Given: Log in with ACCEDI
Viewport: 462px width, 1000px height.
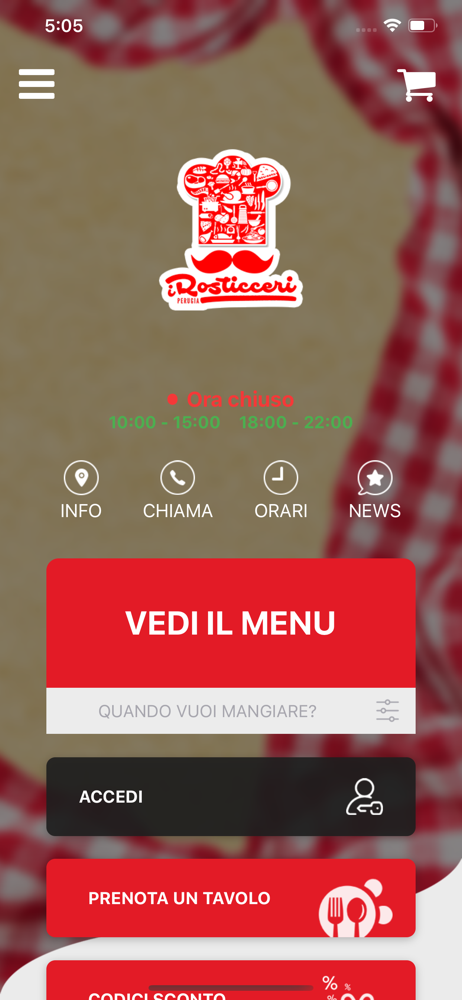Looking at the screenshot, I should click(231, 797).
